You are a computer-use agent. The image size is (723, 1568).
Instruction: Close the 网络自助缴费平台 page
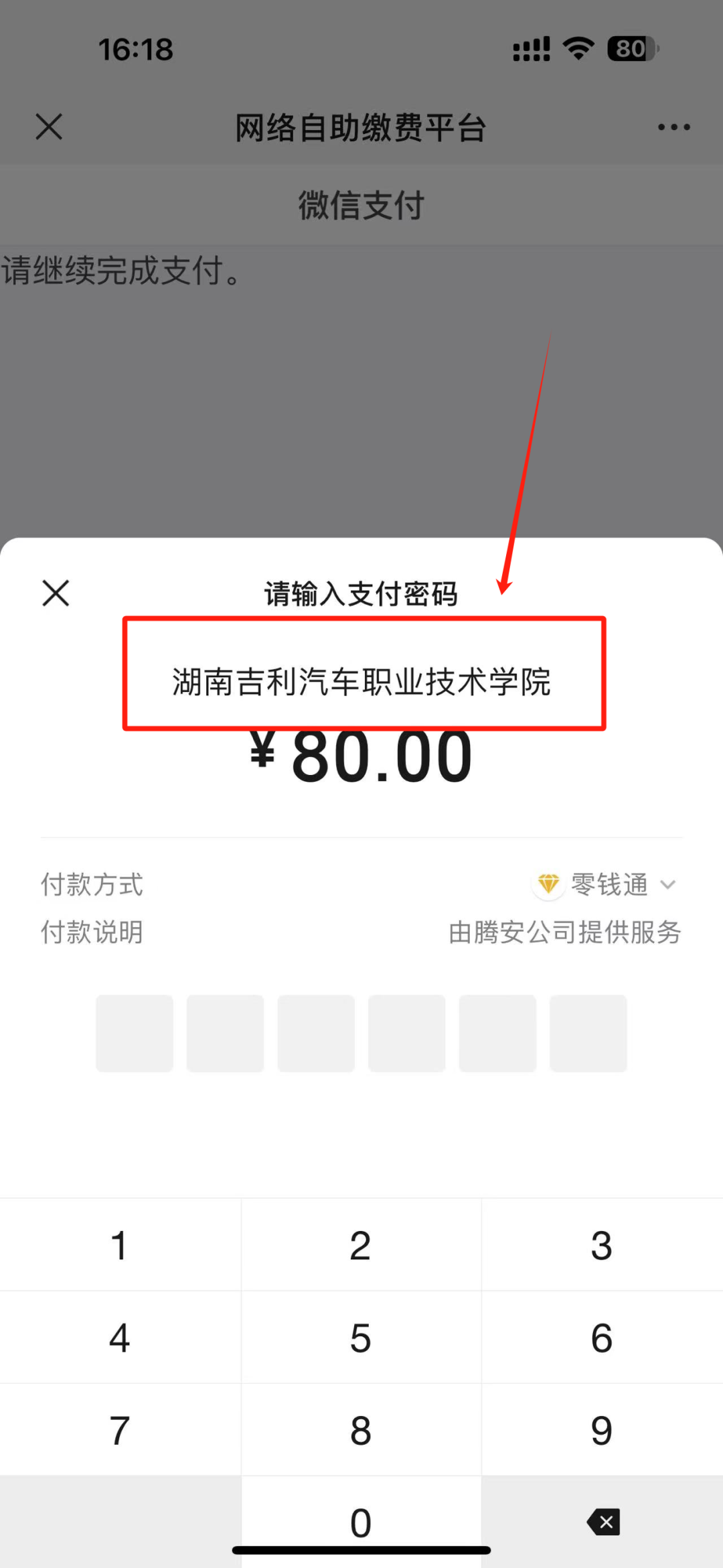click(x=49, y=127)
